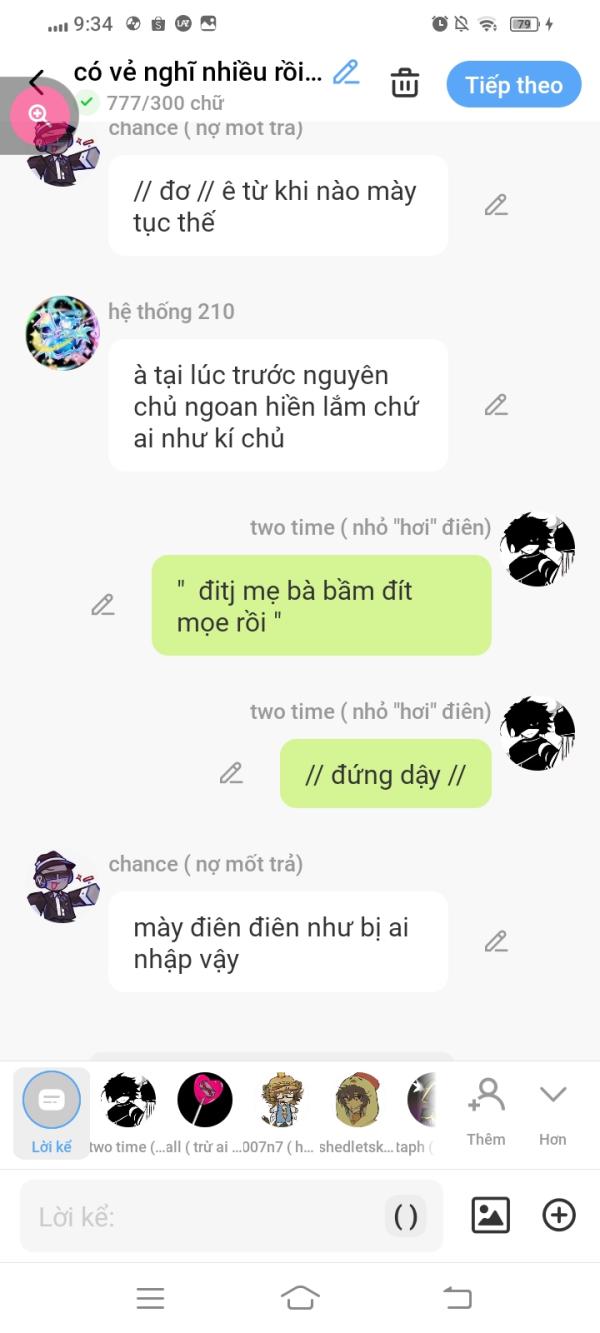Delete using the trash can icon
This screenshot has width=600, height=1333.
pyautogui.click(x=405, y=84)
